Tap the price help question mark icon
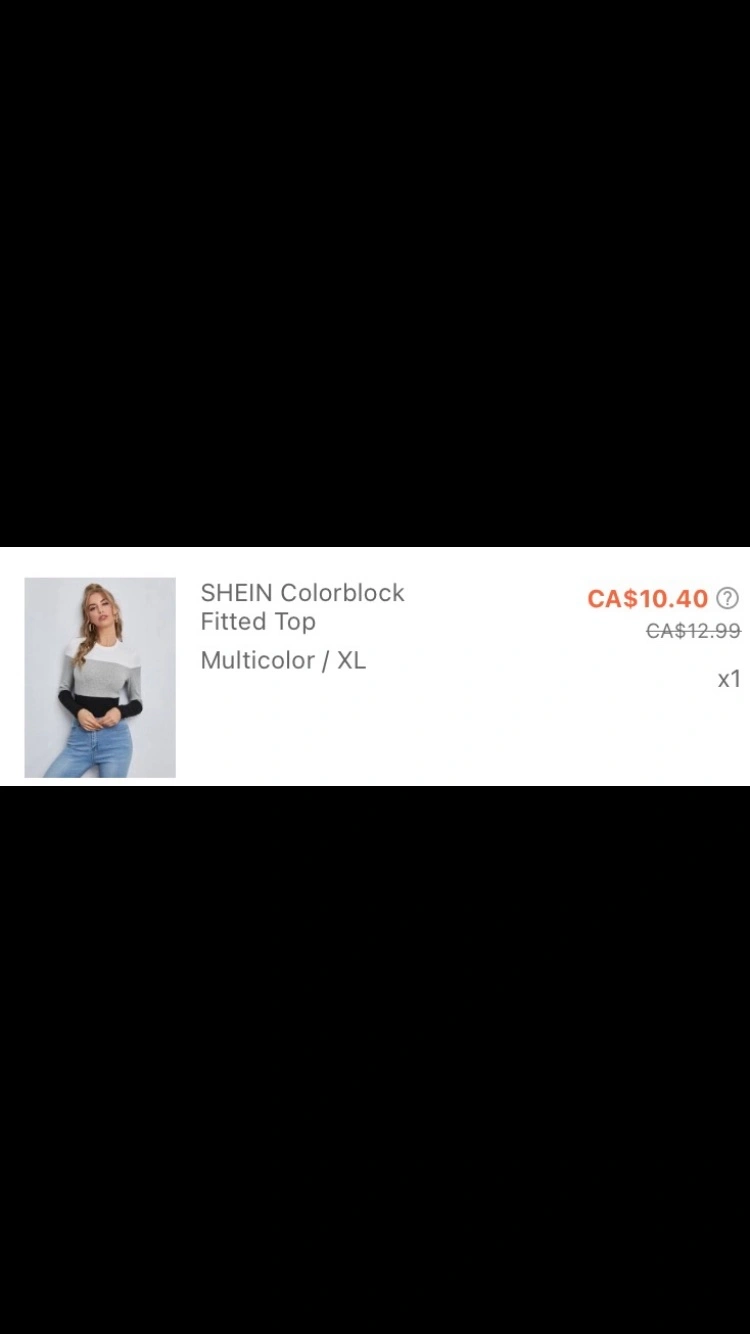 728,598
